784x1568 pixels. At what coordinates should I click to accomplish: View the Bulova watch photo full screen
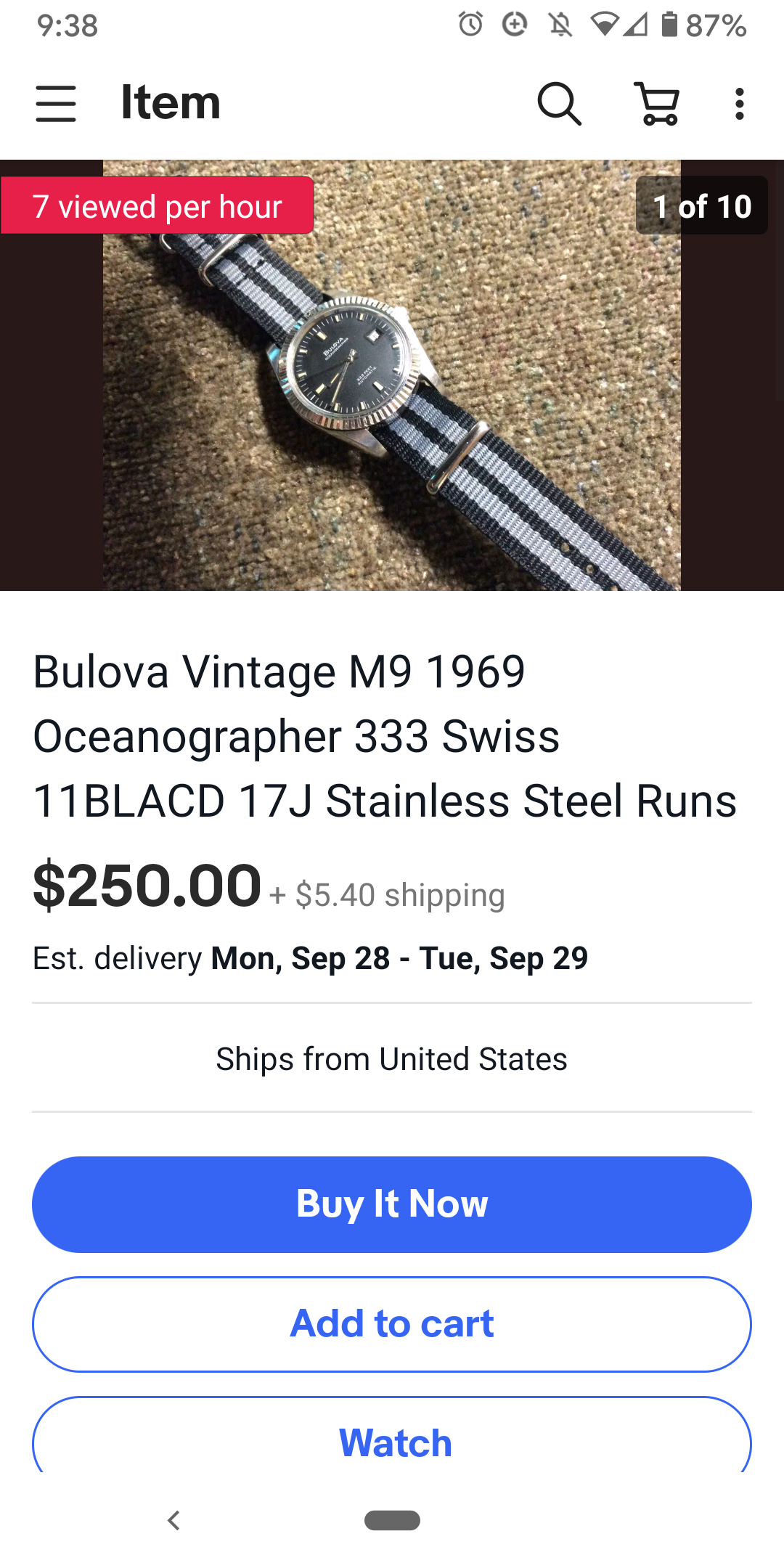click(392, 392)
